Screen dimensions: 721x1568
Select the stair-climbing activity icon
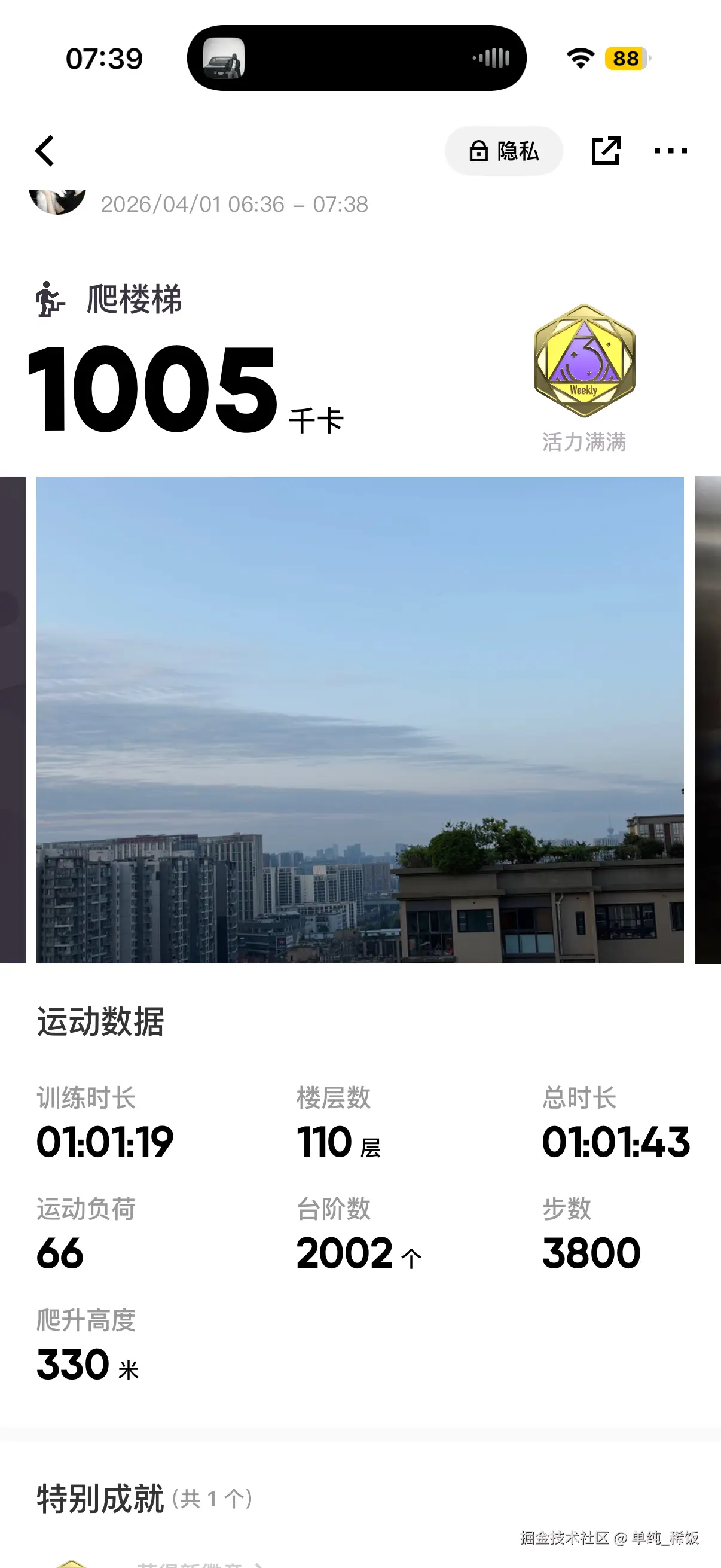pyautogui.click(x=49, y=298)
